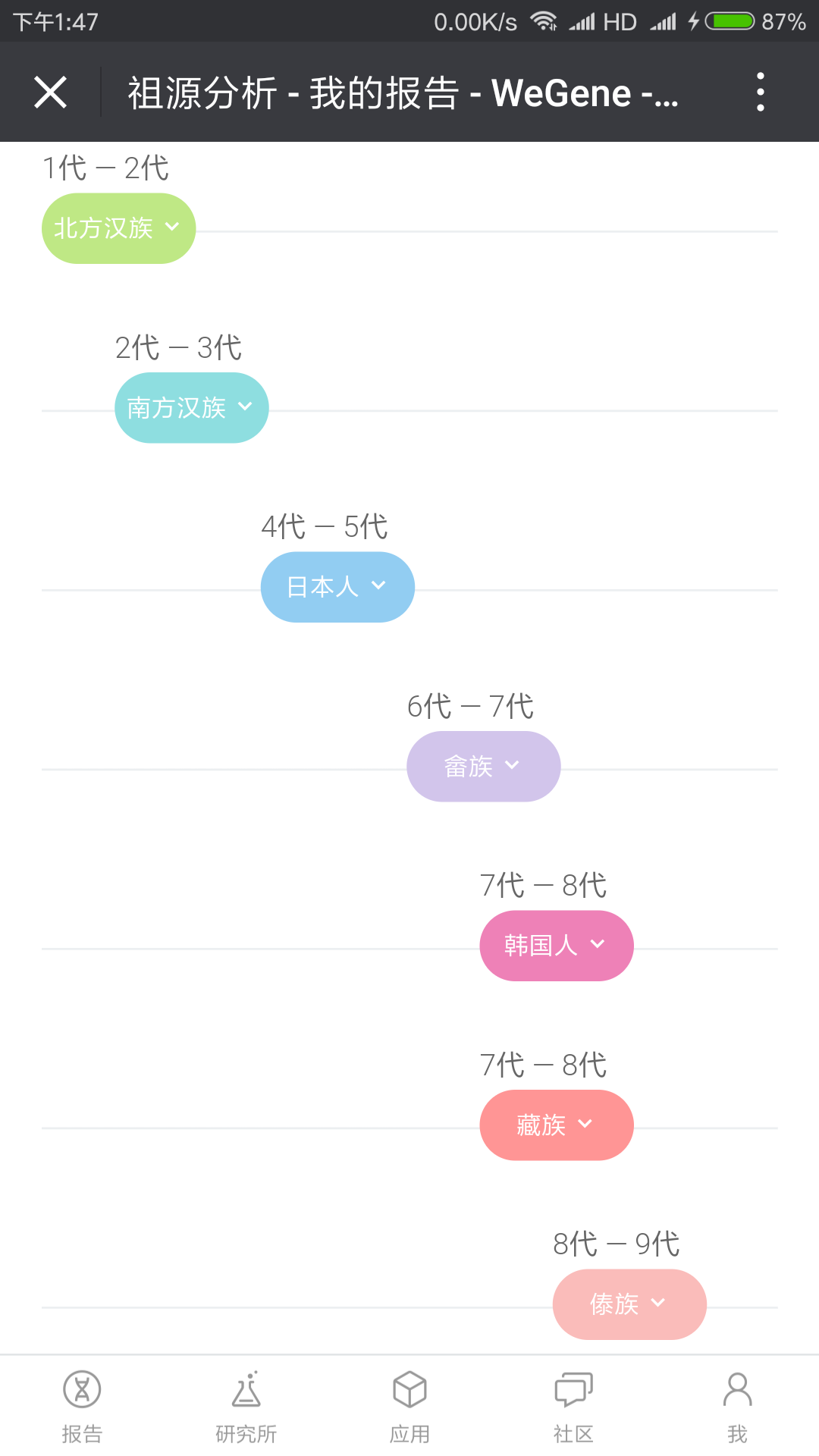
Task: Expand the 日本人 ancestry chip
Action: (x=338, y=587)
